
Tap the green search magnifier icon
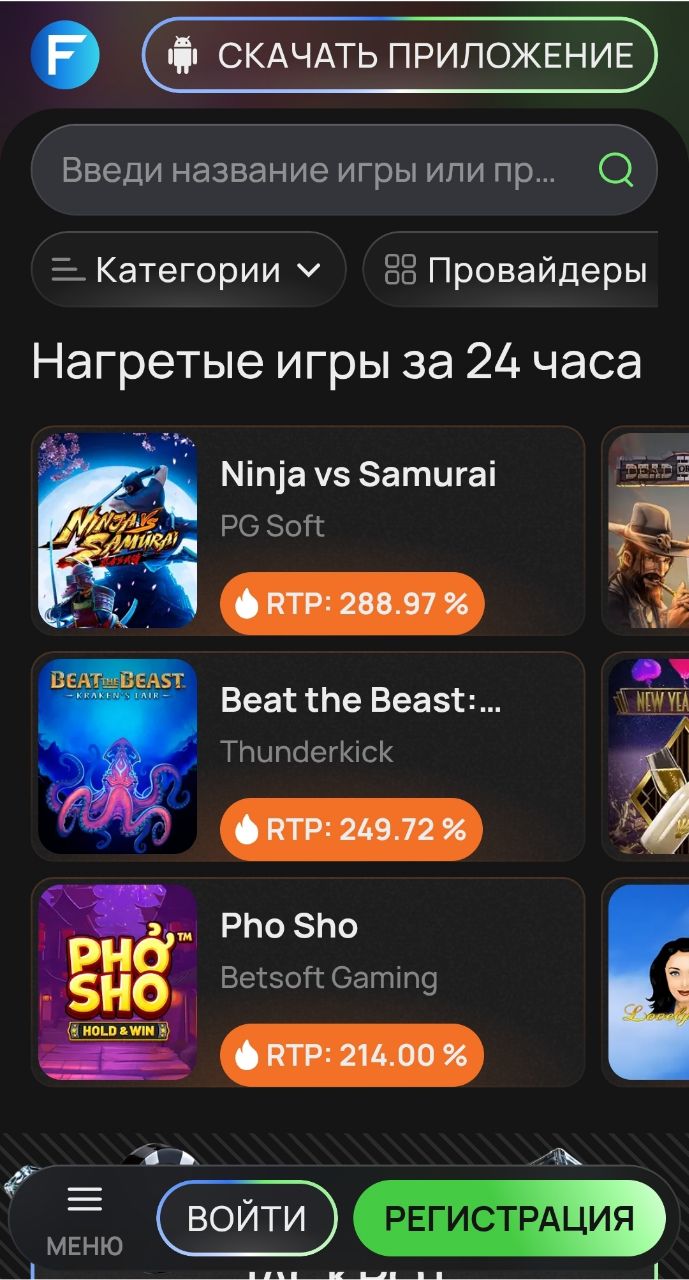pyautogui.click(x=616, y=170)
